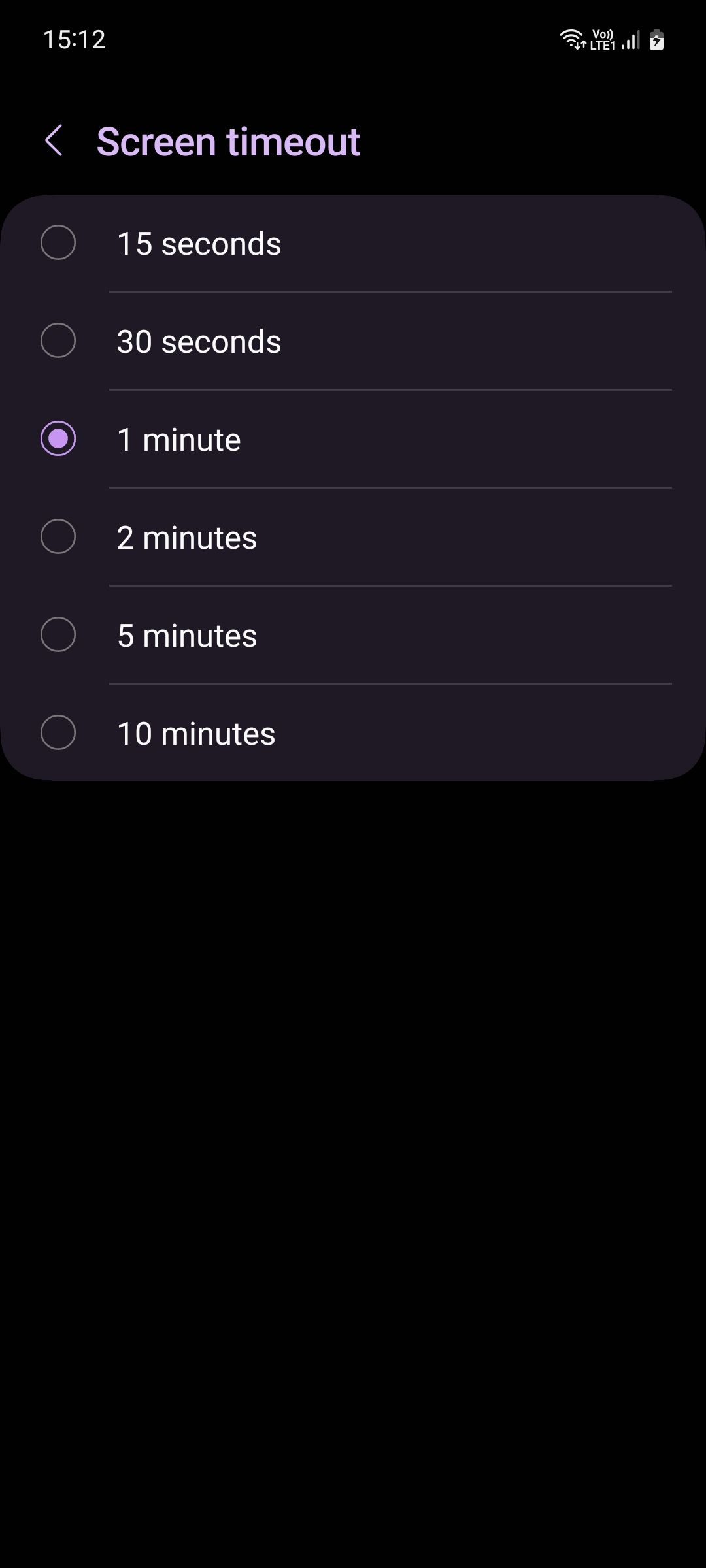Tap the 1 minute row label
This screenshot has width=706, height=1568.
(178, 439)
